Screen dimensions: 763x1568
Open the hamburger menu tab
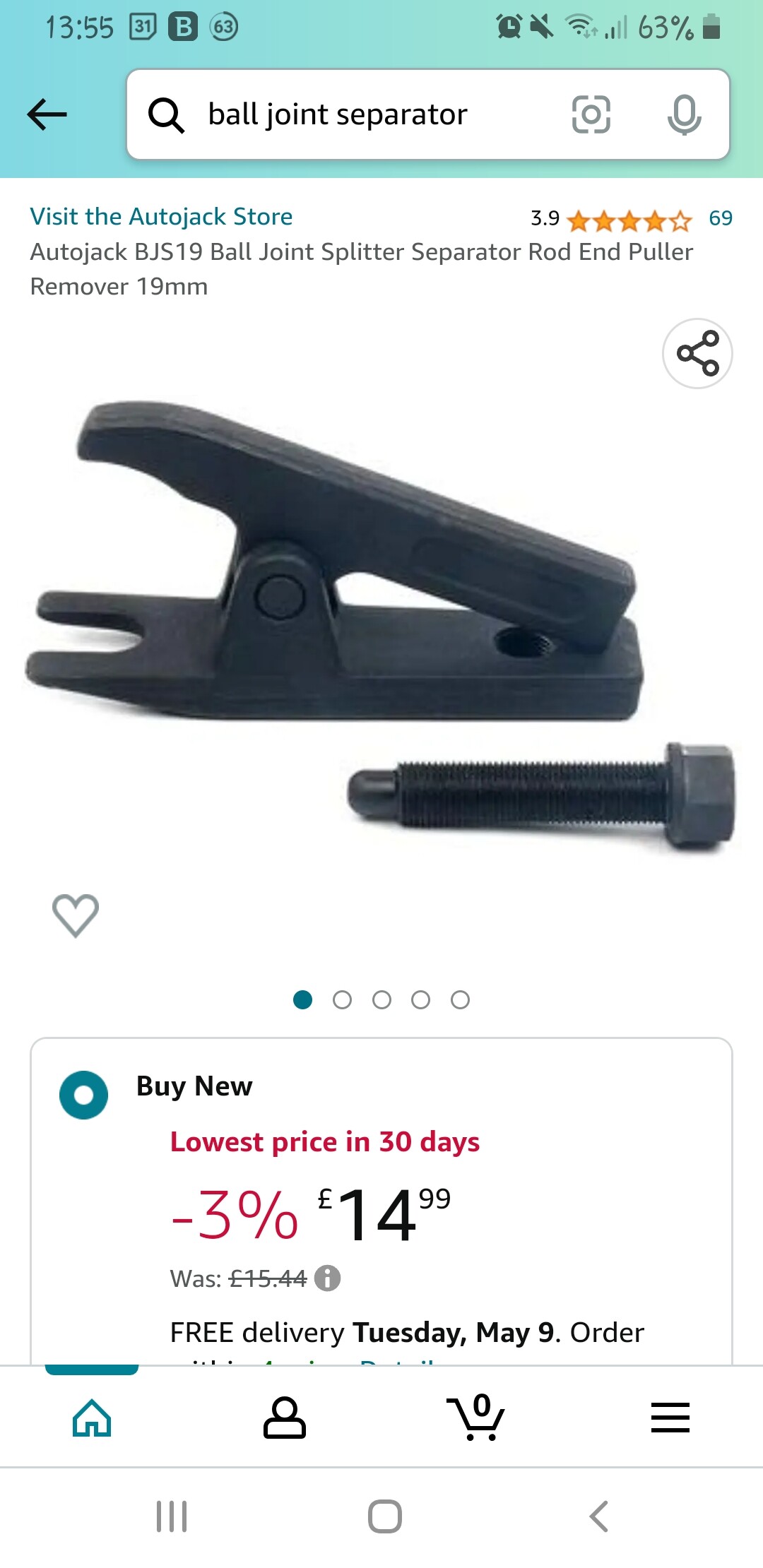(x=670, y=1417)
